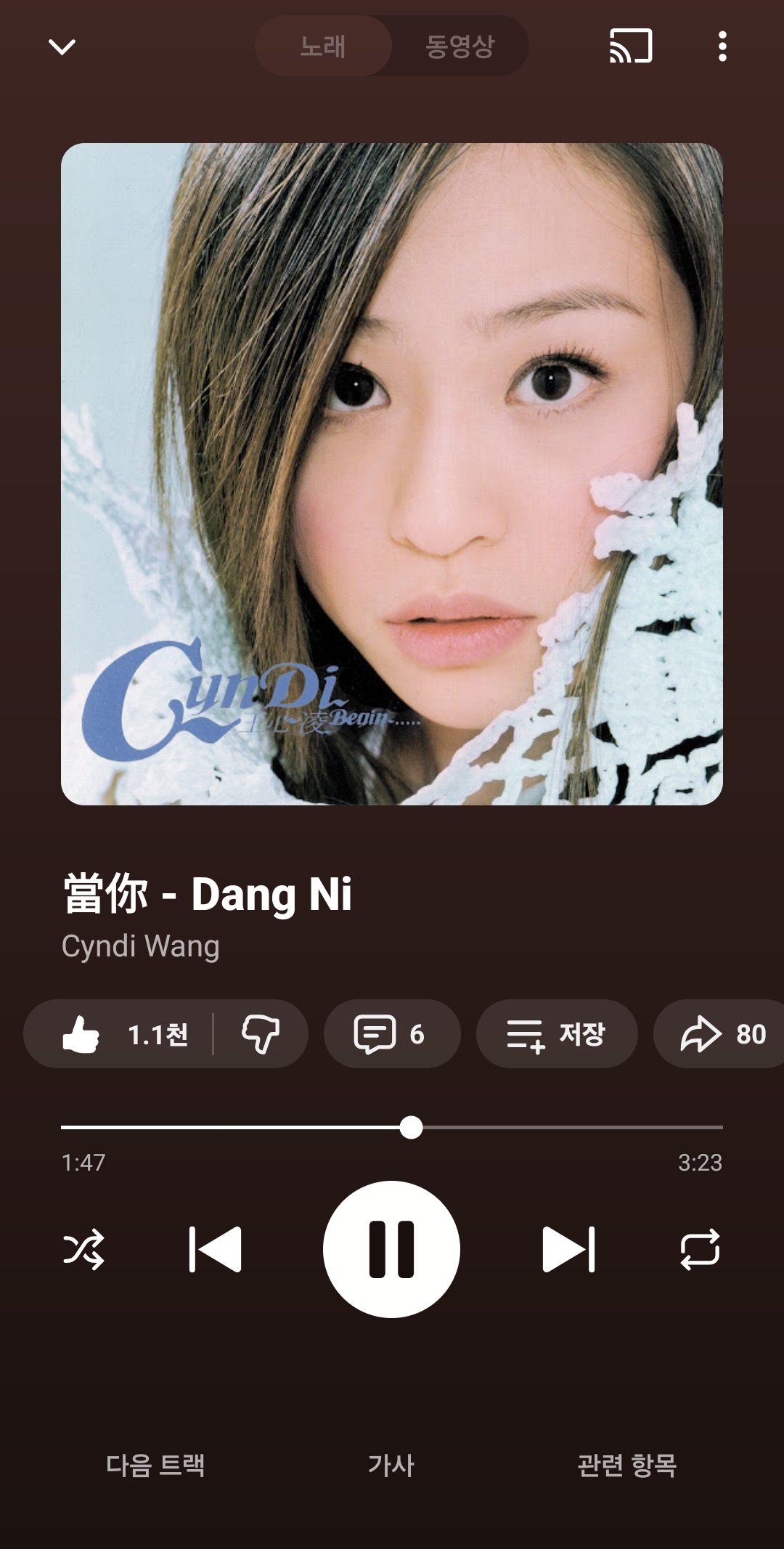The image size is (784, 1549).
Task: Dislike this song with thumbs down
Action: pyautogui.click(x=261, y=1033)
